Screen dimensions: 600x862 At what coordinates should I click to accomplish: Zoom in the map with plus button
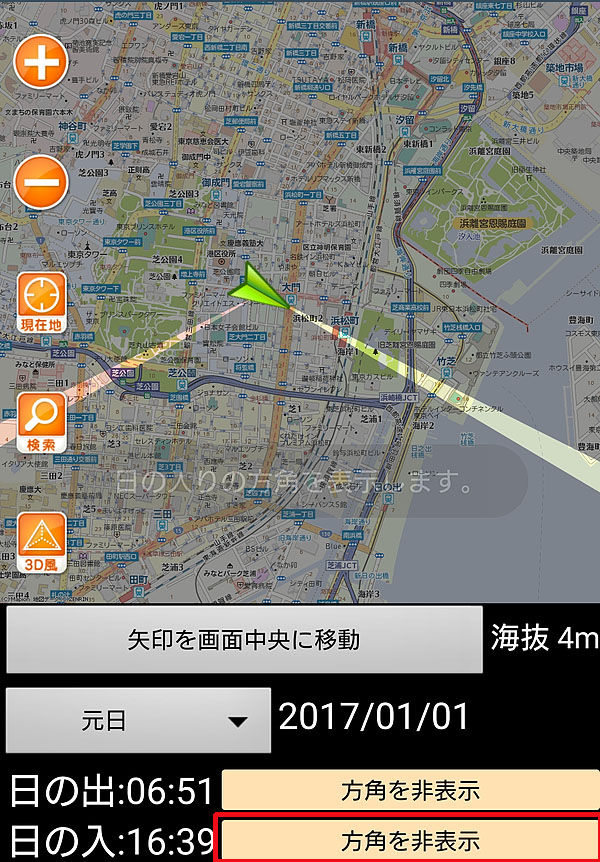click(x=40, y=64)
